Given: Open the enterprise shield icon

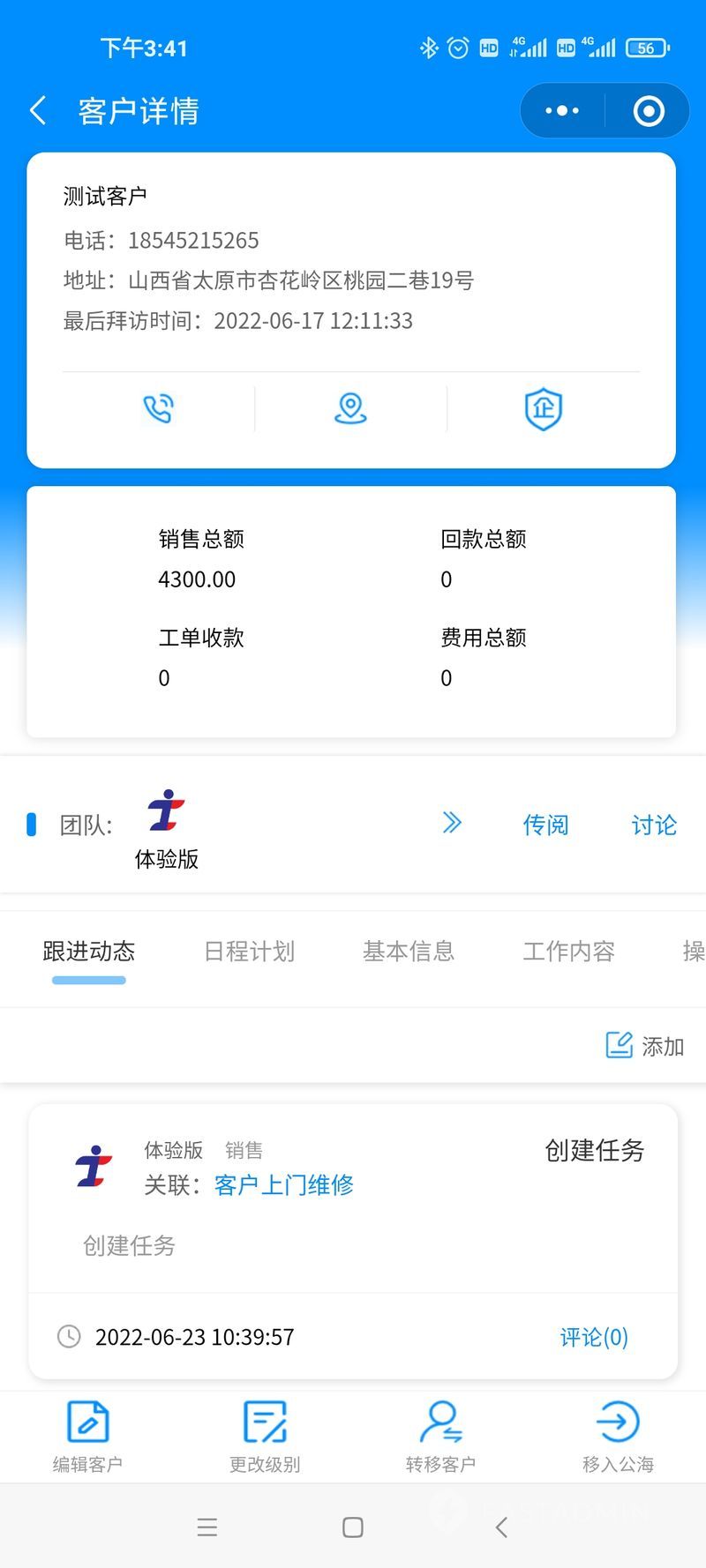Looking at the screenshot, I should pyautogui.click(x=544, y=409).
